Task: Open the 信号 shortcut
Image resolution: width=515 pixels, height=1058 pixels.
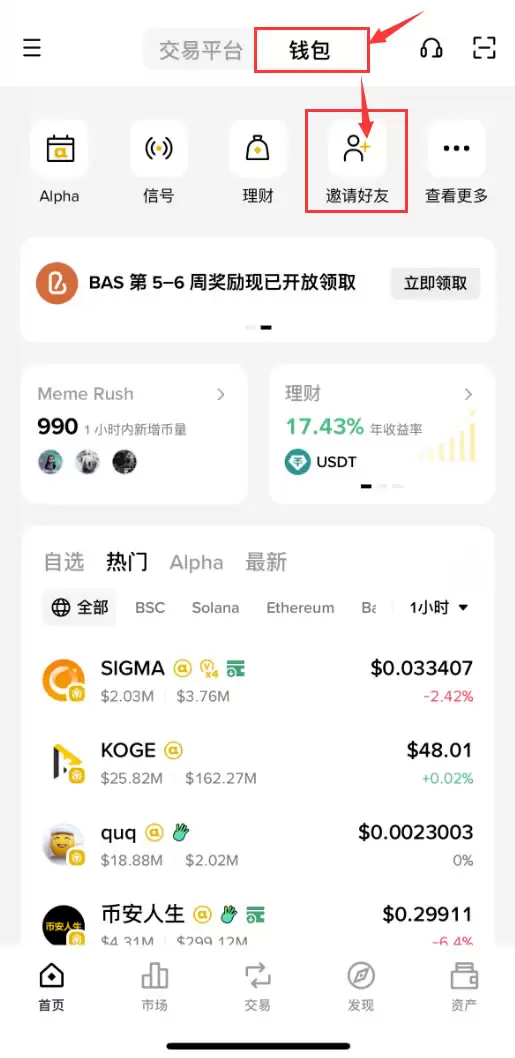Action: coord(159,163)
